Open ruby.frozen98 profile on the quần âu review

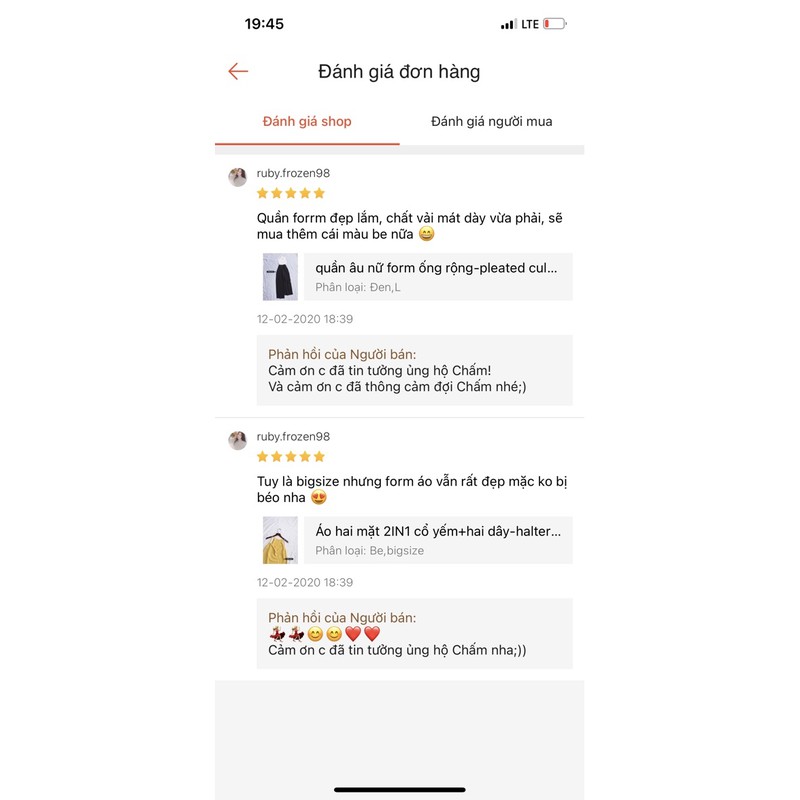coord(293,173)
